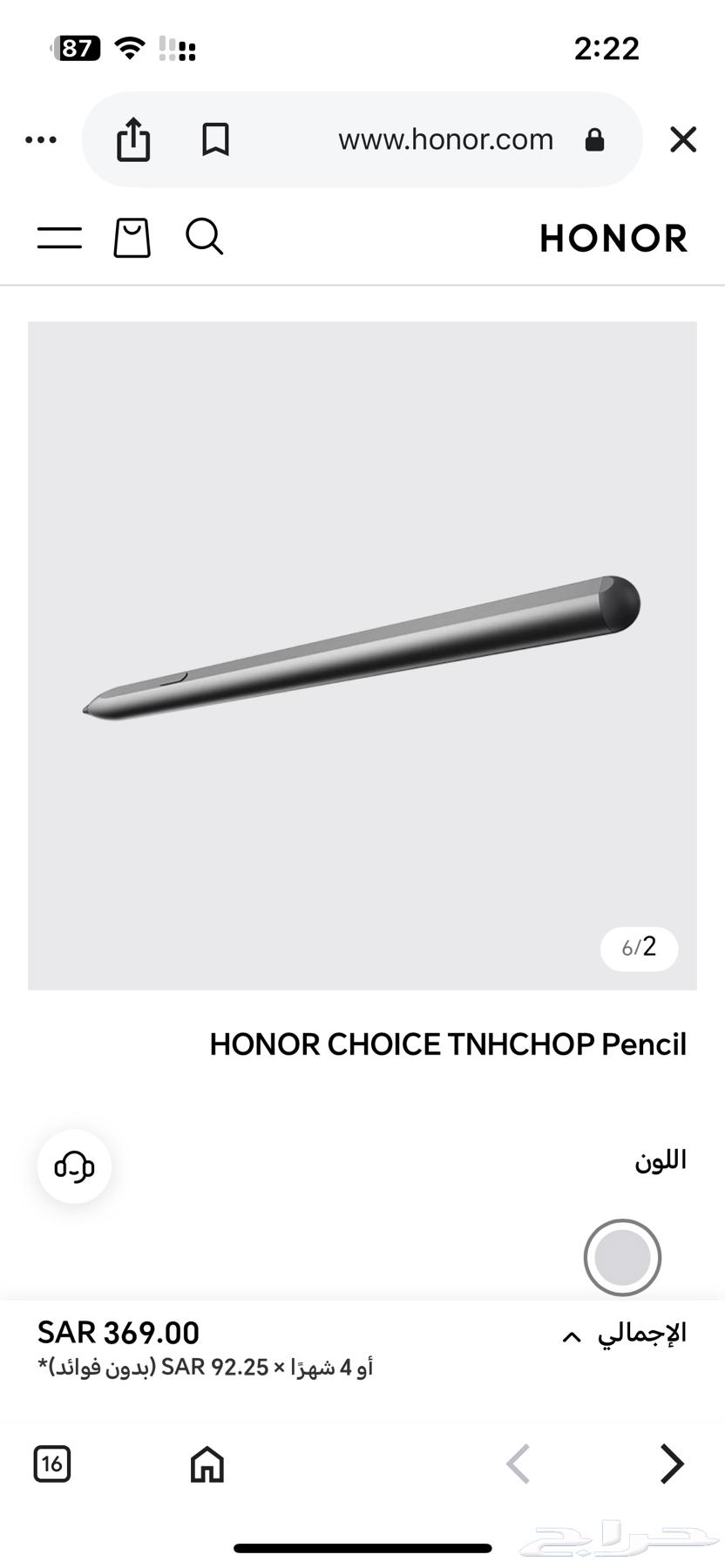This screenshot has width=725, height=1568.
Task: Expand the الإجمالي total details
Action: pos(624,1335)
